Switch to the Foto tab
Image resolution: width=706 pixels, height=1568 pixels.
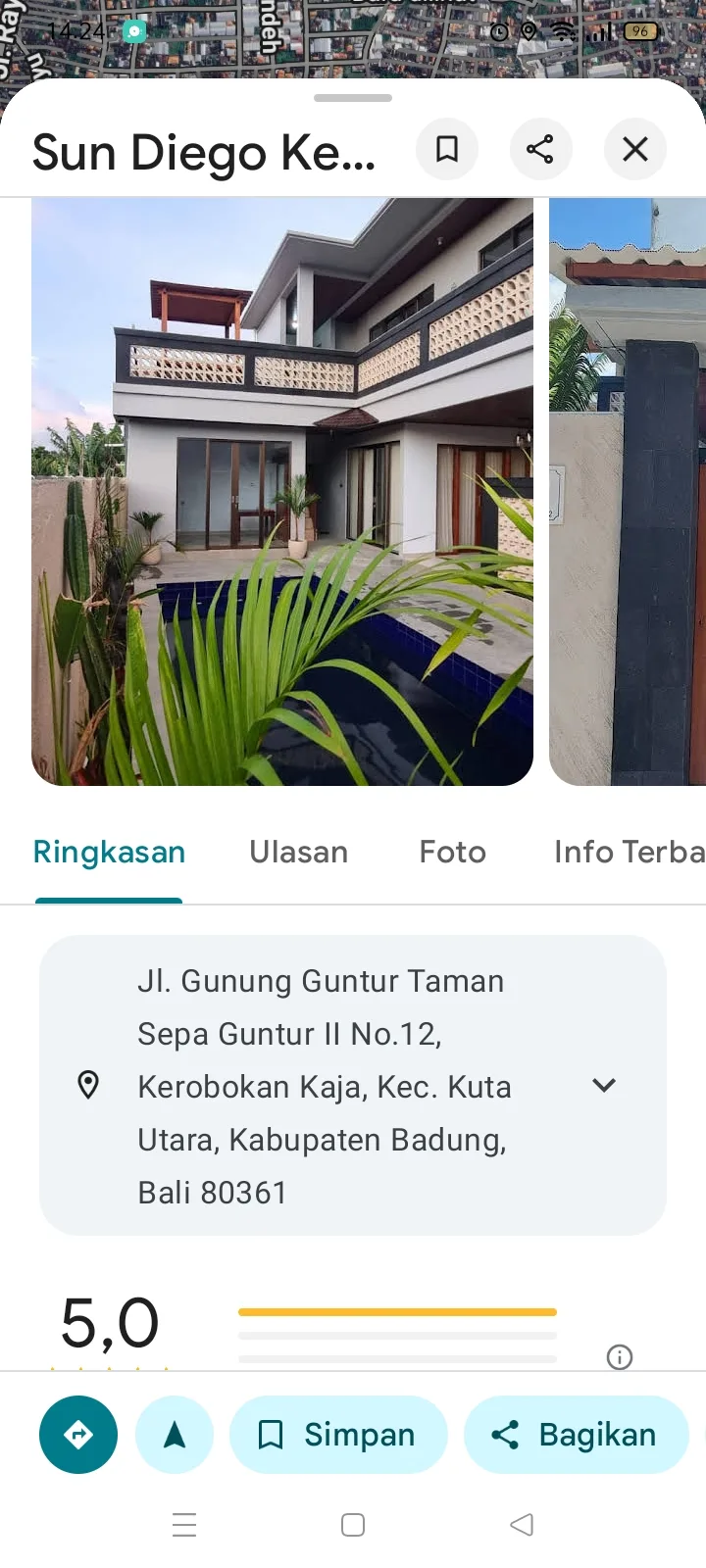pos(453,852)
